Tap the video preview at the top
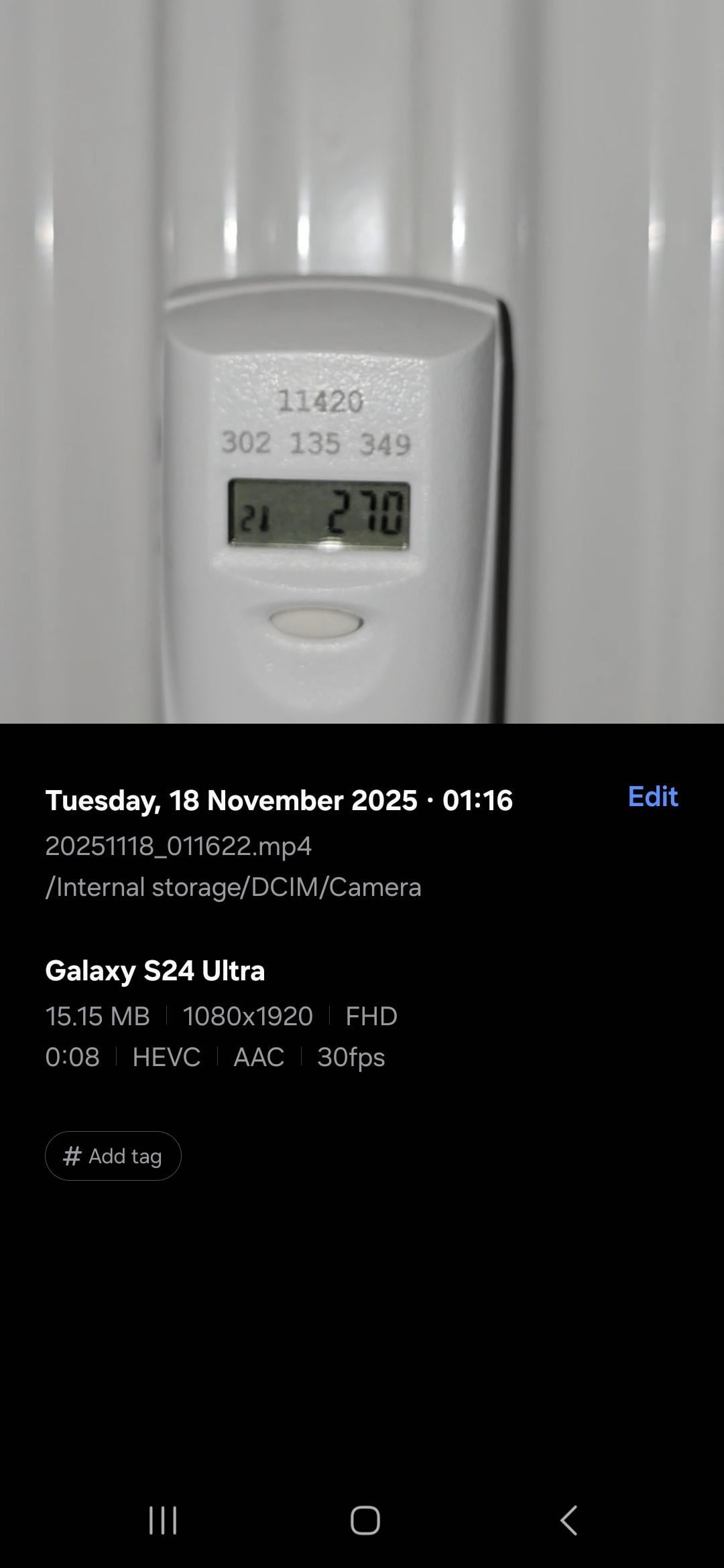Screen dimensions: 724x1568 (362, 362)
